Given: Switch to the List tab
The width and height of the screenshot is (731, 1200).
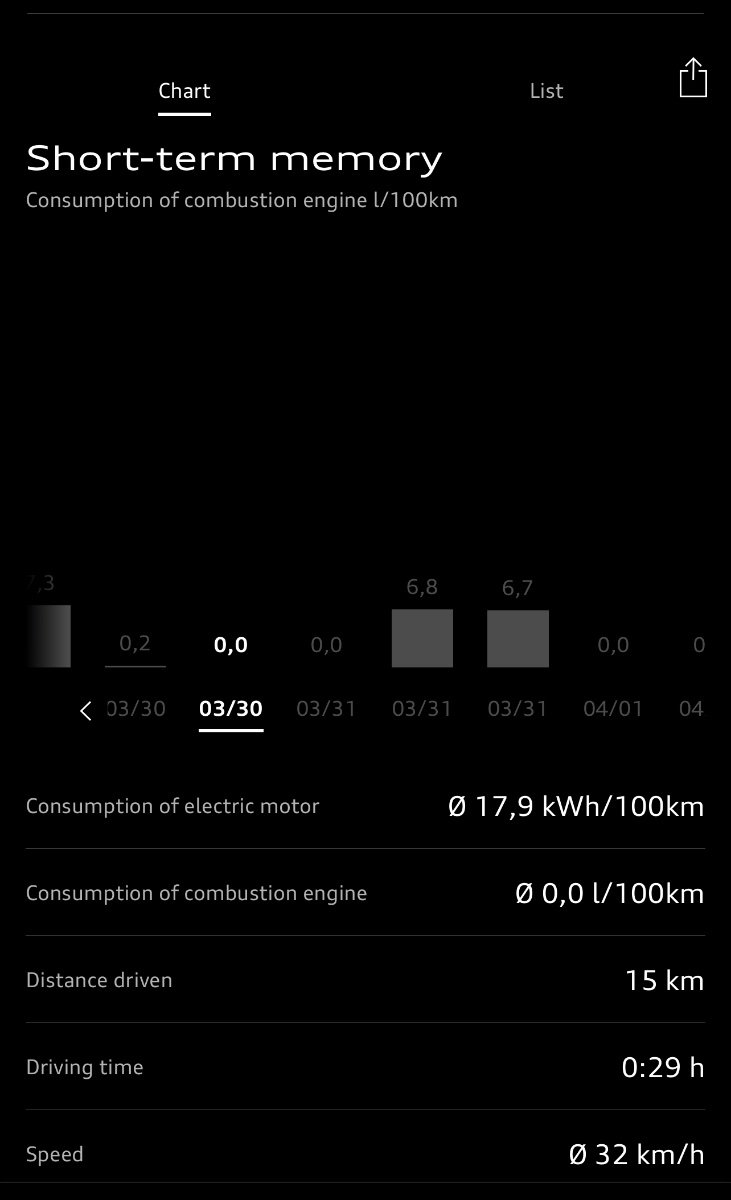Looking at the screenshot, I should [x=546, y=91].
